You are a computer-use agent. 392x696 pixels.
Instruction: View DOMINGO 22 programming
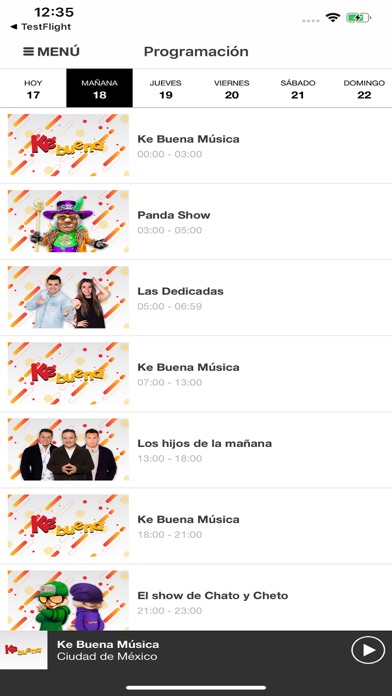point(364,88)
